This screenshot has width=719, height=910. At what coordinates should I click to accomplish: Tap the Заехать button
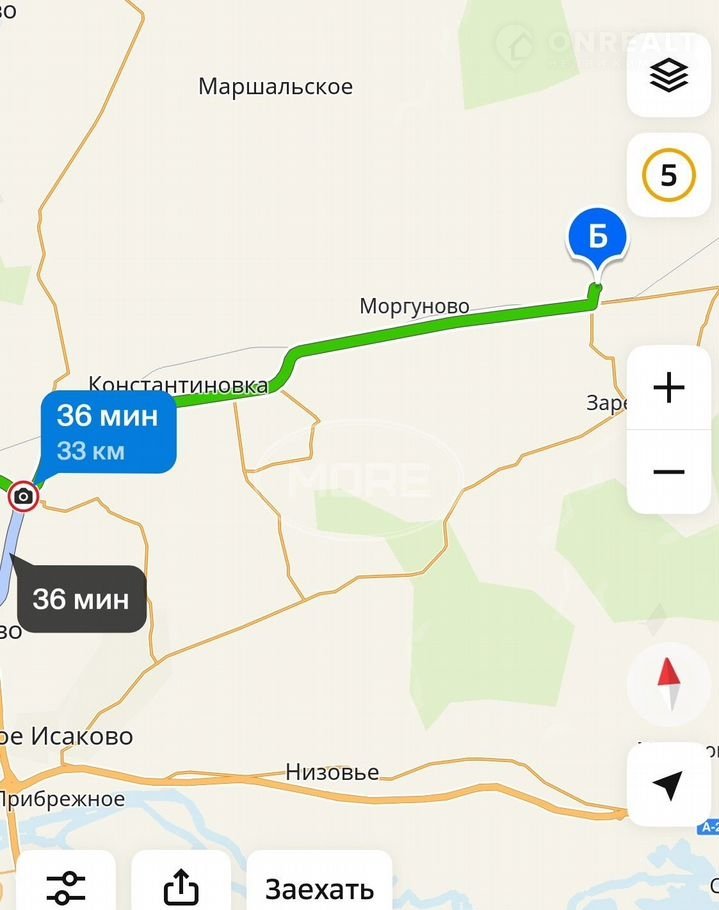point(319,888)
